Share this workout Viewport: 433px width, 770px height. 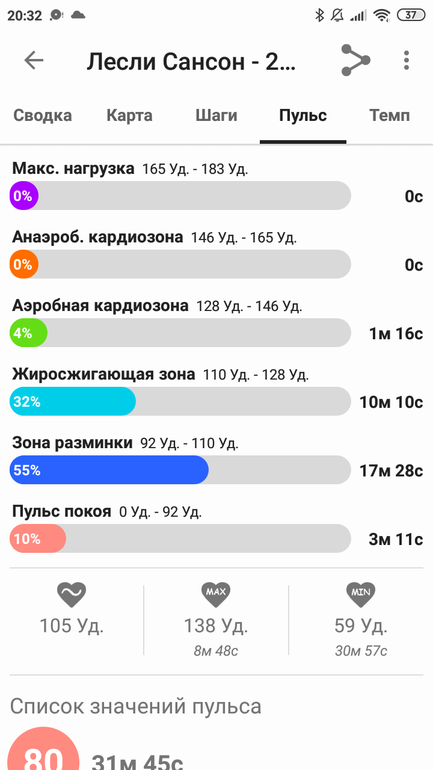[x=355, y=60]
